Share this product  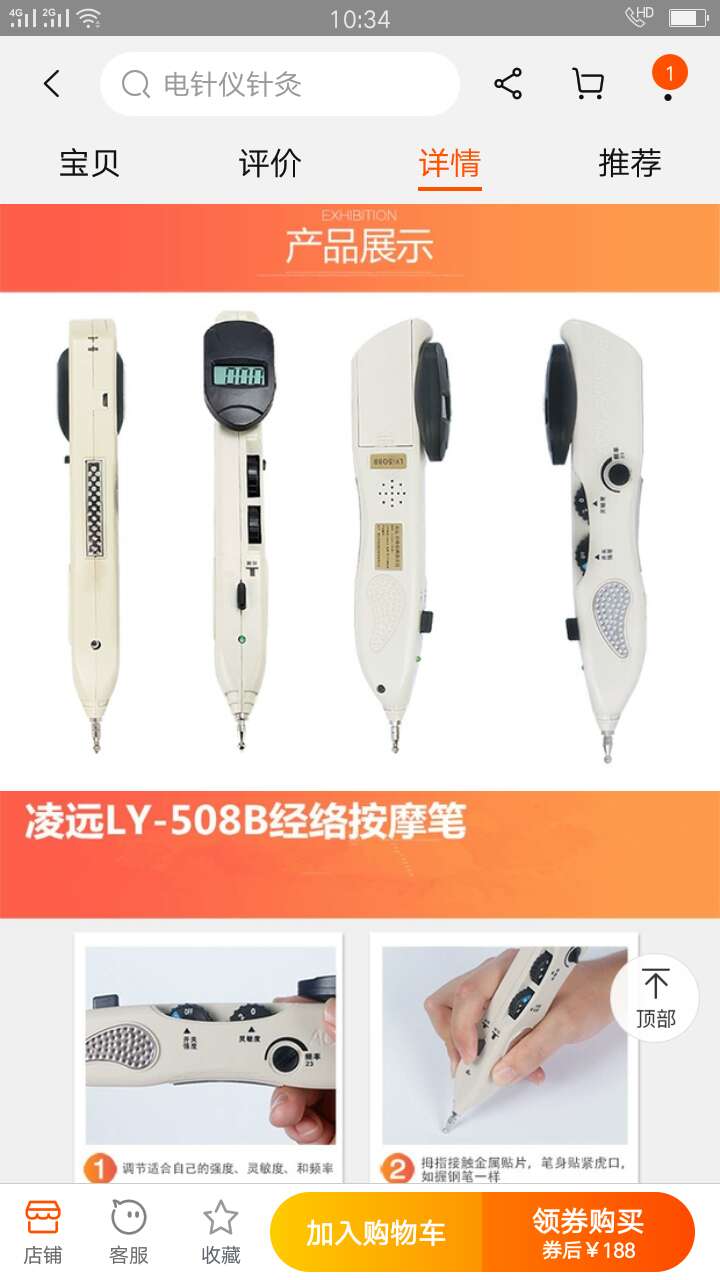pyautogui.click(x=508, y=84)
